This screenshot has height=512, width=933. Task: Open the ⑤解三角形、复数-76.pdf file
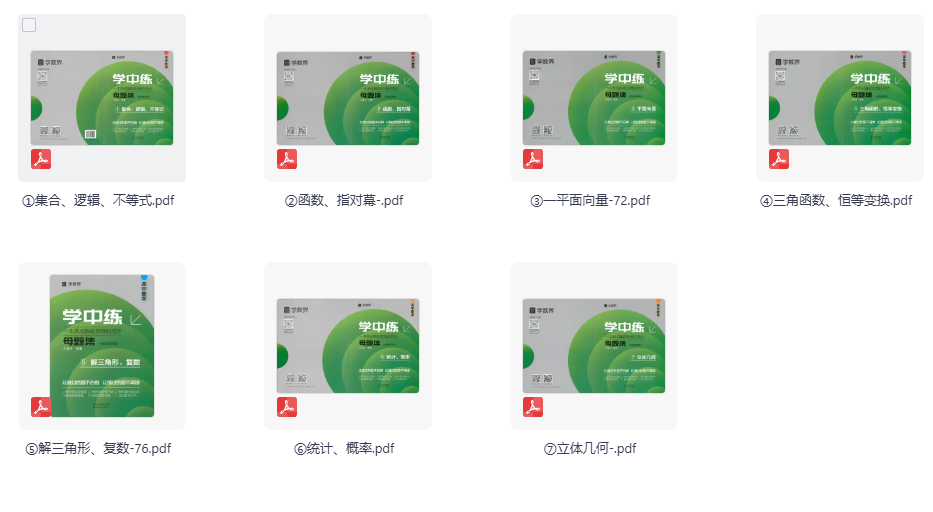coord(101,346)
